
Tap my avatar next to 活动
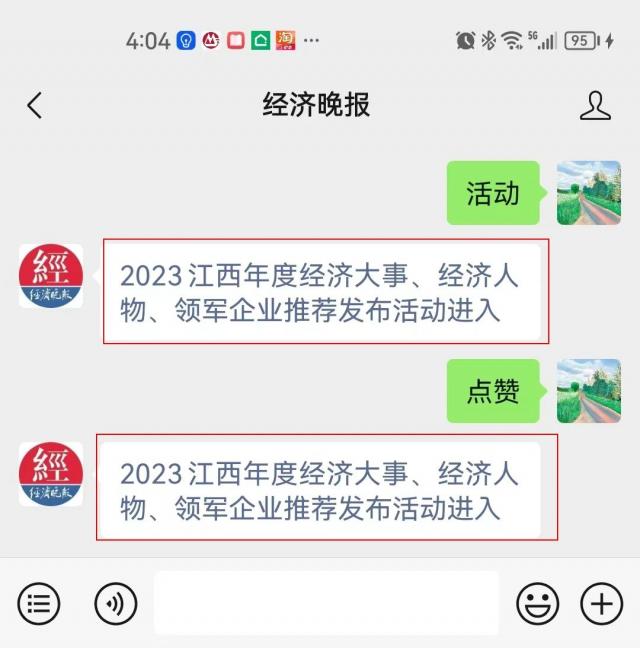(588, 193)
